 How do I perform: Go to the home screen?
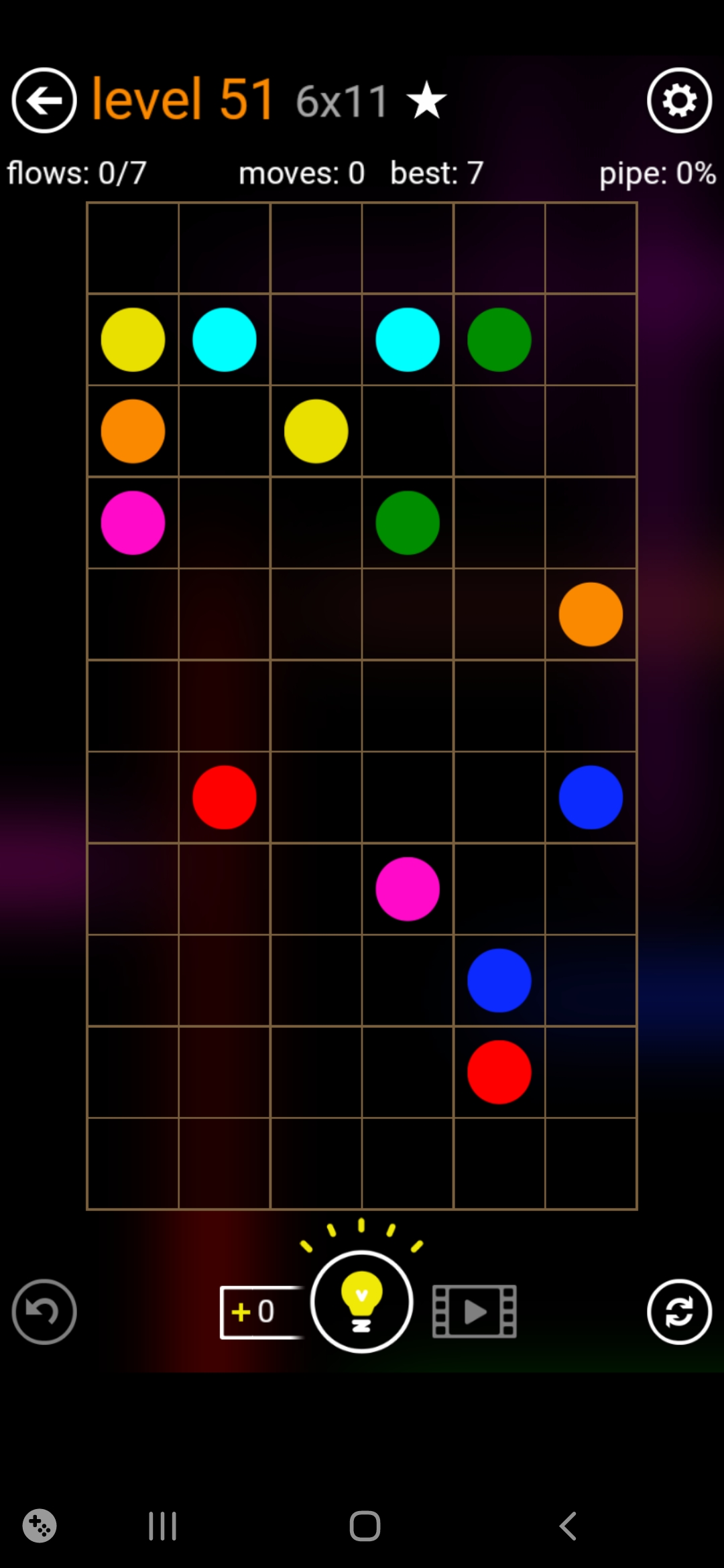pyautogui.click(x=365, y=1526)
